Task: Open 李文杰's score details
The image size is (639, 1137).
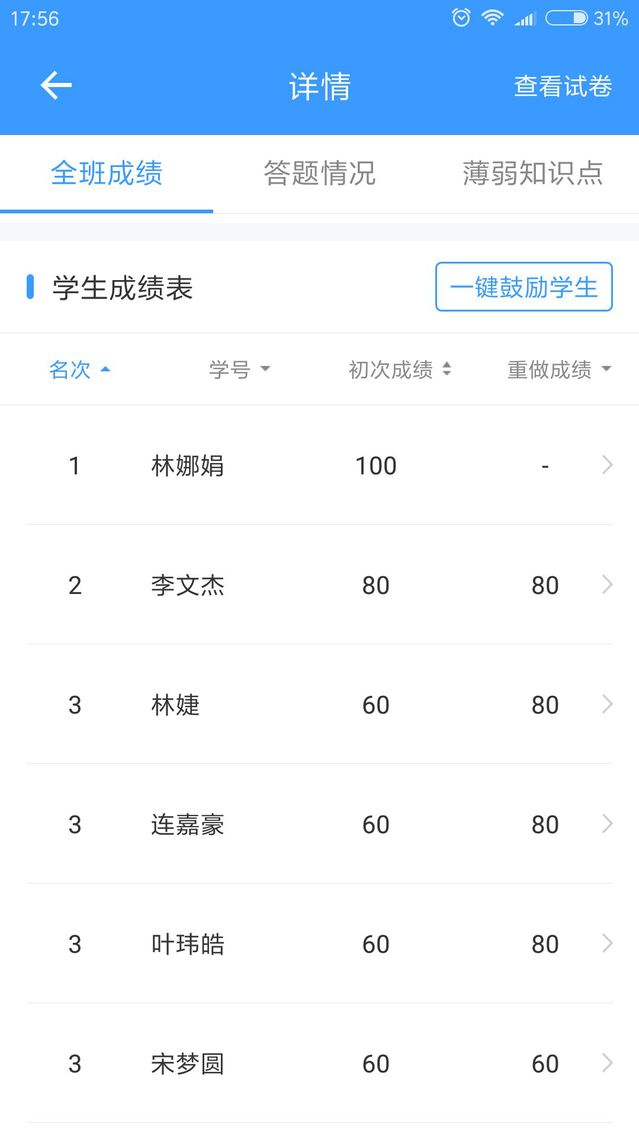Action: tap(319, 584)
